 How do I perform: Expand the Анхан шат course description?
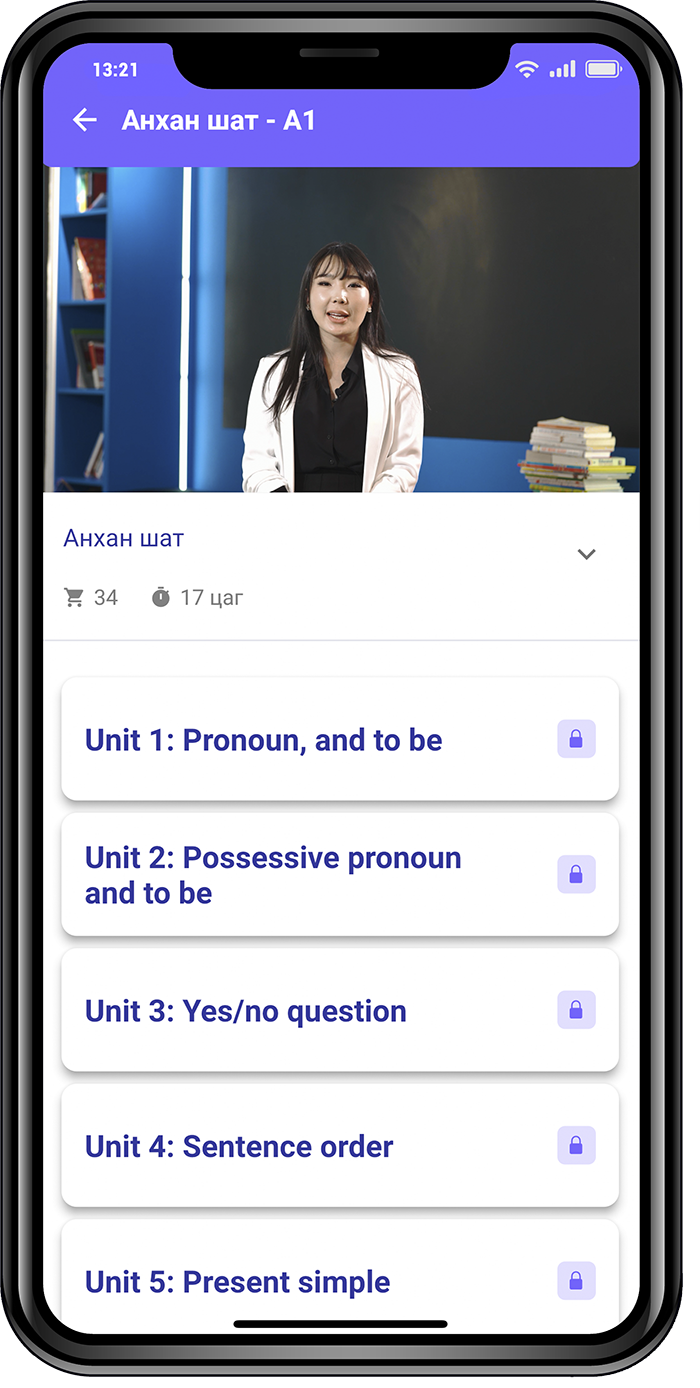coord(586,554)
